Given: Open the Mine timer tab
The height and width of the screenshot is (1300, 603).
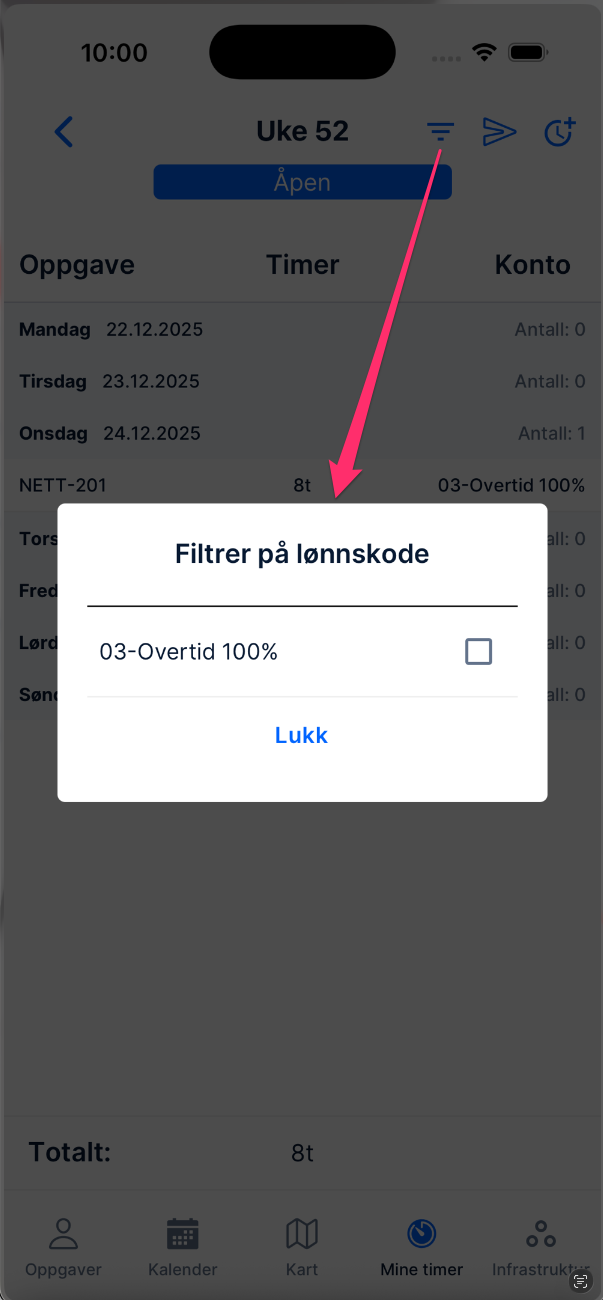Looking at the screenshot, I should tap(421, 1246).
